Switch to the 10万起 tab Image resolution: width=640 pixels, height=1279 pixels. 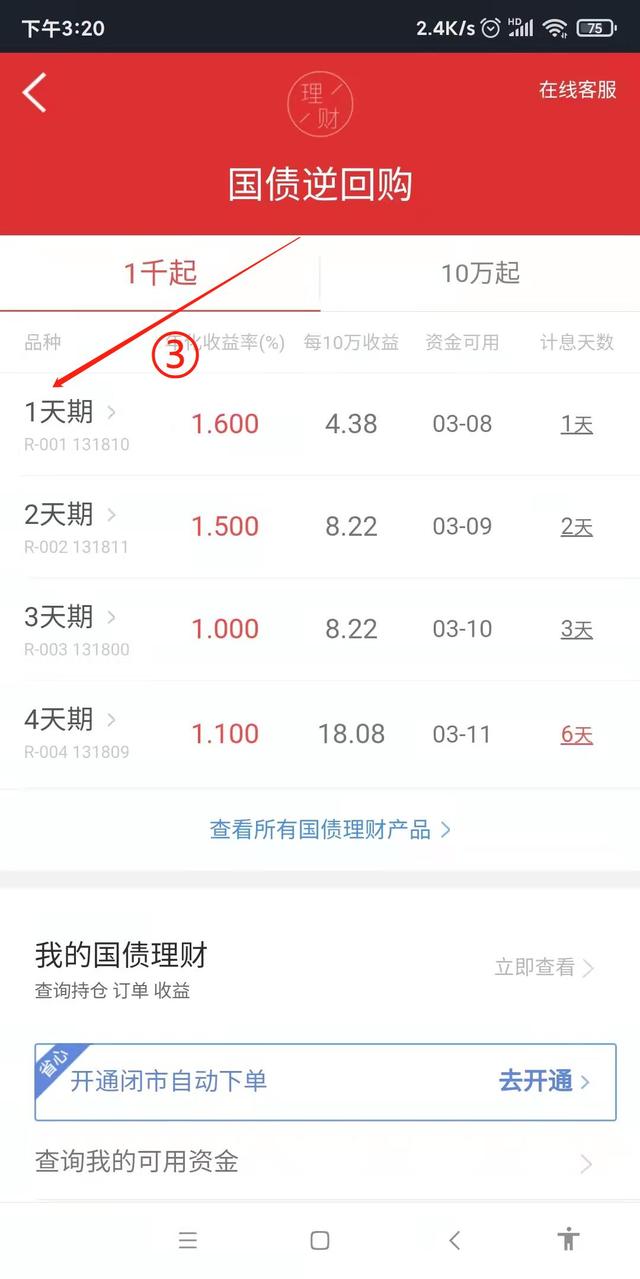(x=480, y=273)
